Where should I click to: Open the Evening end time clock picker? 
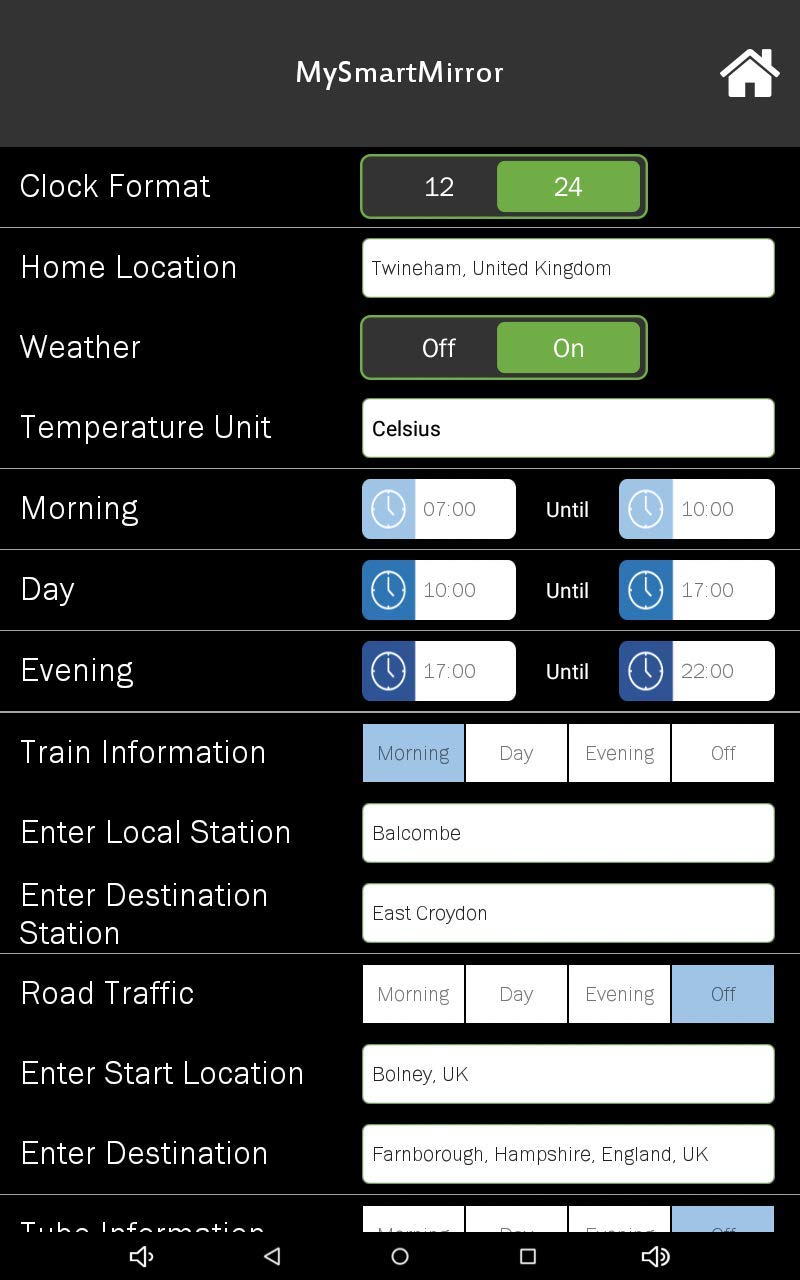pyautogui.click(x=645, y=671)
